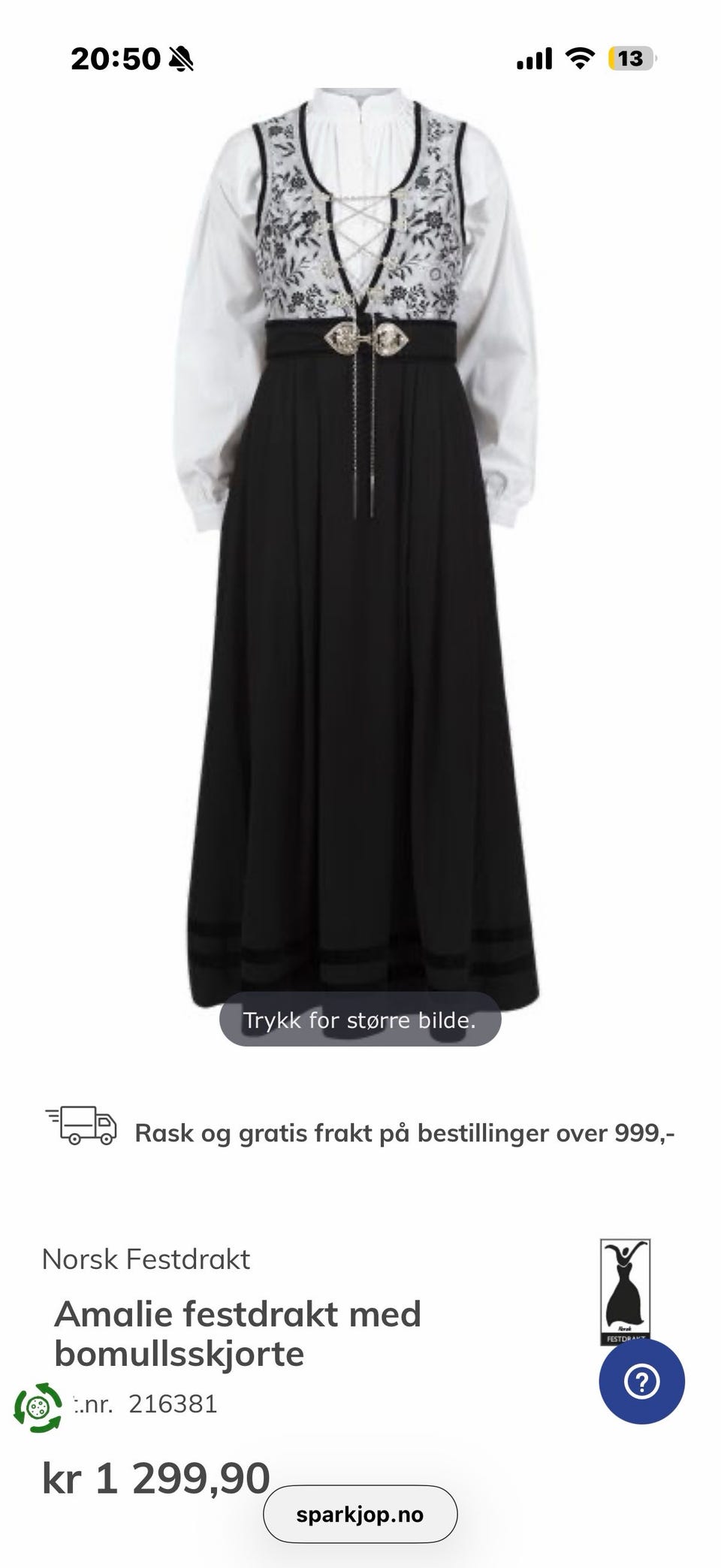The width and height of the screenshot is (721, 1568).
Task: Tap the sparkjop.no address pill
Action: click(x=360, y=1515)
